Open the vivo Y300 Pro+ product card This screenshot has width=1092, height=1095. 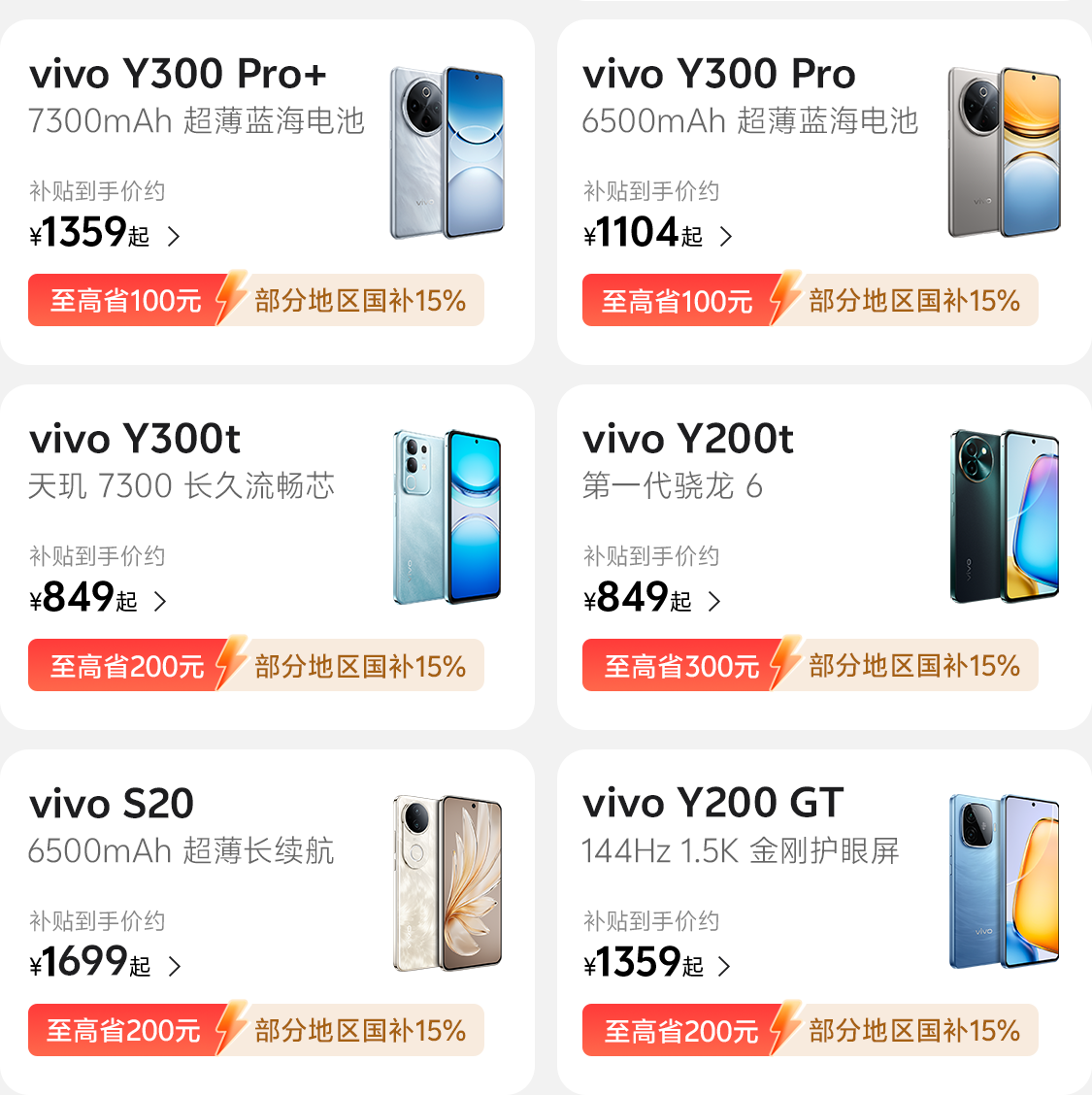(x=267, y=192)
